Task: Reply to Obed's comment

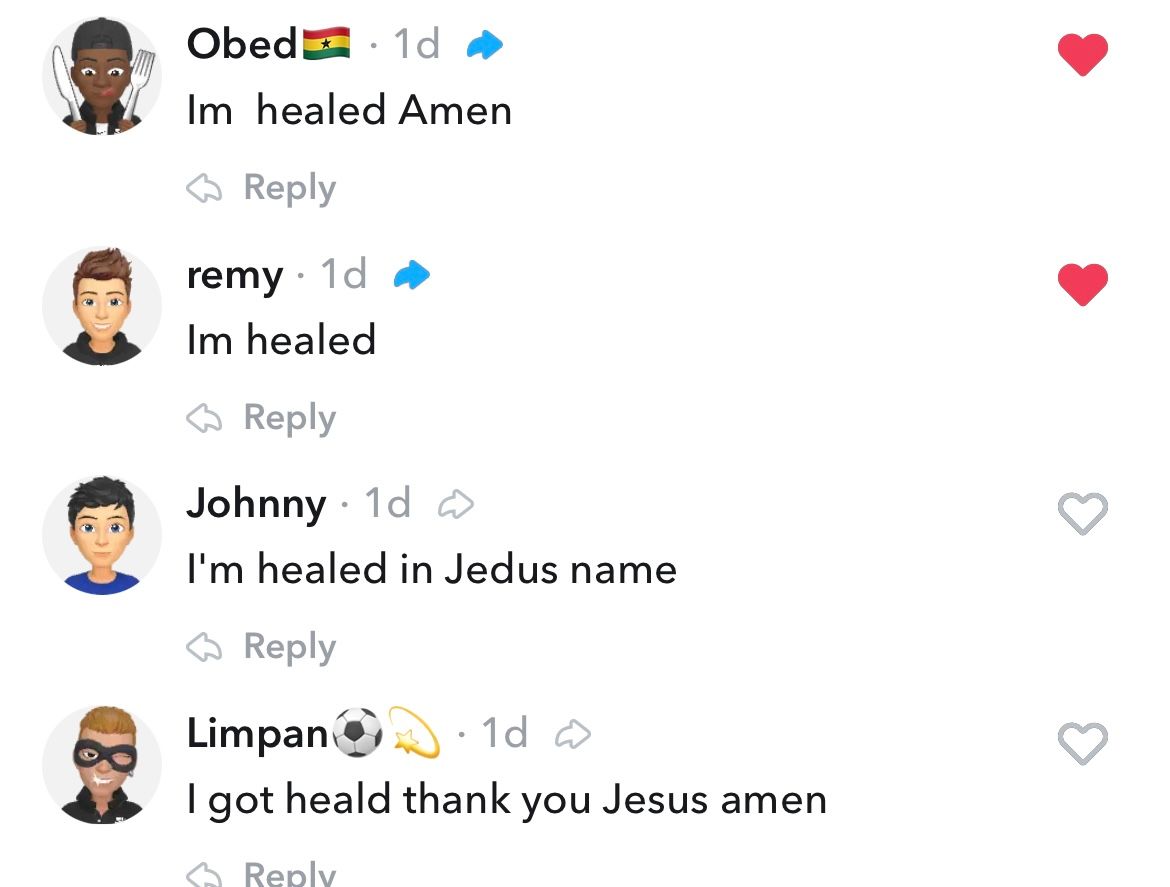Action: click(261, 188)
